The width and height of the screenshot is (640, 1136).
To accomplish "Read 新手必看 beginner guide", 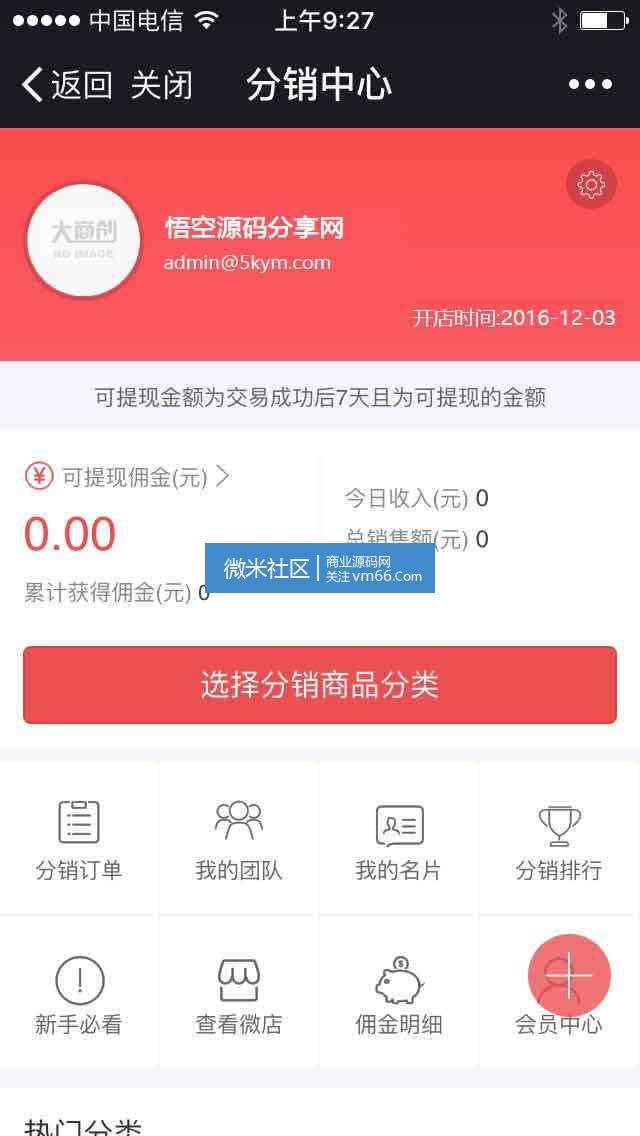I will [79, 994].
